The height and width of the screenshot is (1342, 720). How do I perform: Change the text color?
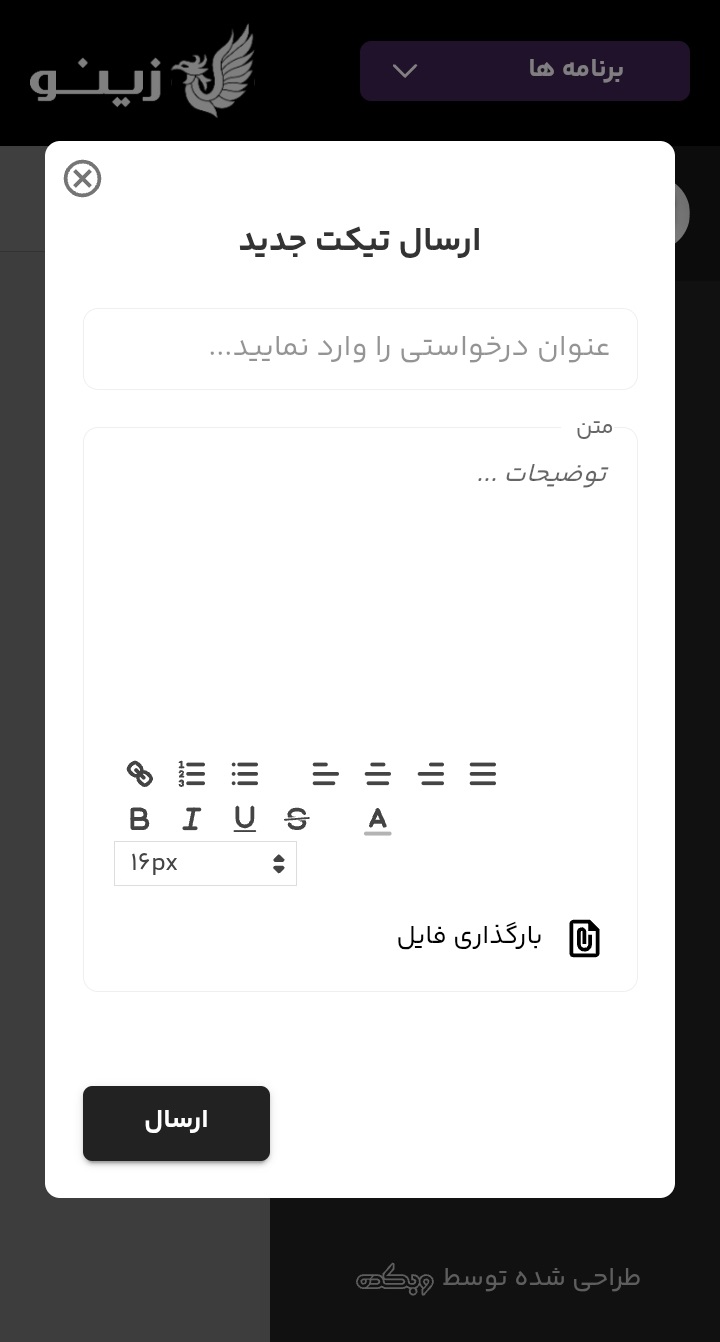click(x=377, y=820)
